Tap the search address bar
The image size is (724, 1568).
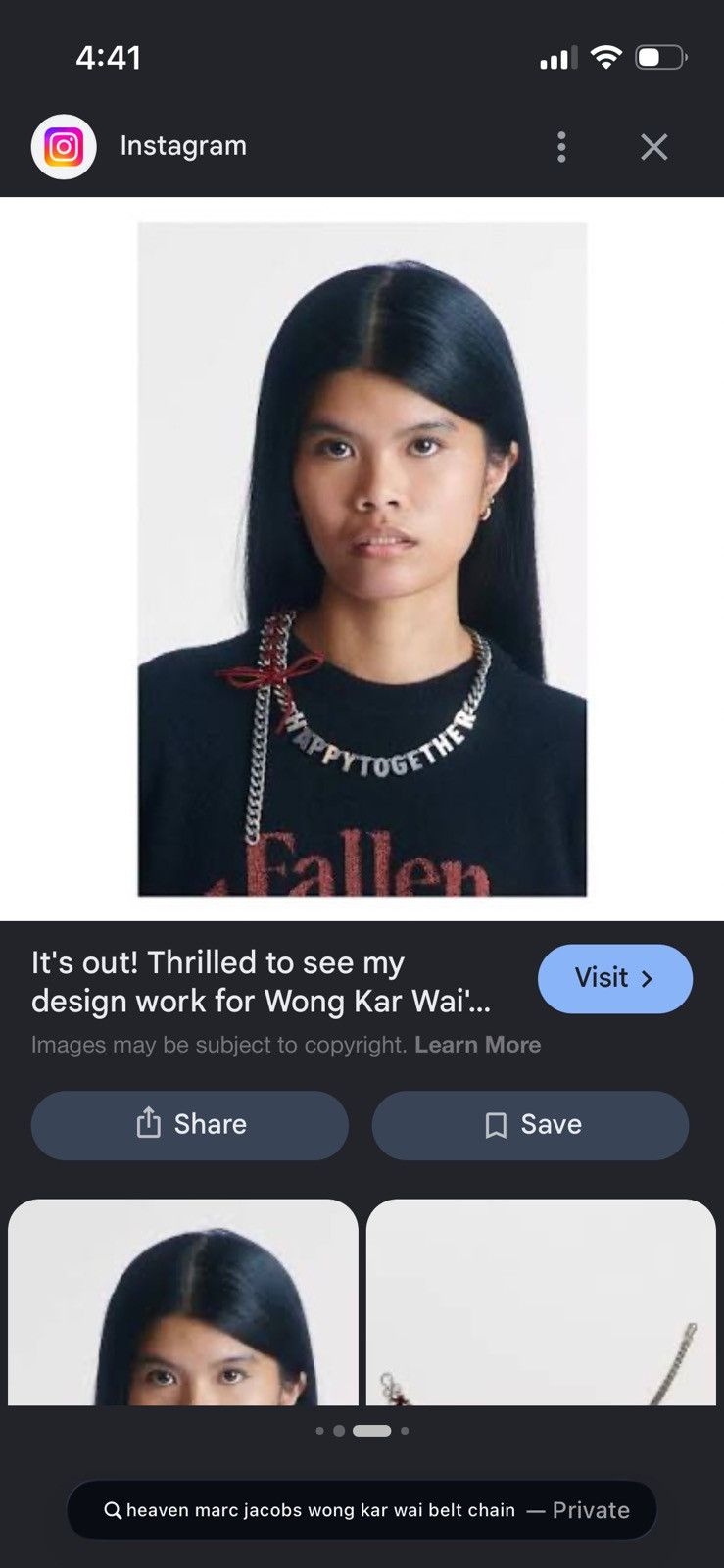click(362, 1510)
